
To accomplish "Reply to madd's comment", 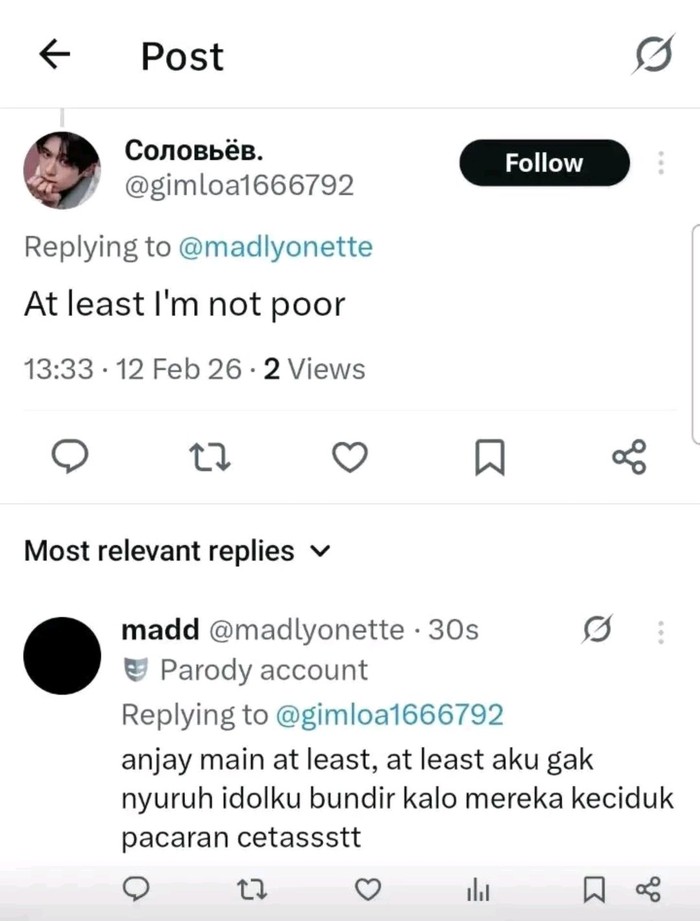I will click(140, 888).
